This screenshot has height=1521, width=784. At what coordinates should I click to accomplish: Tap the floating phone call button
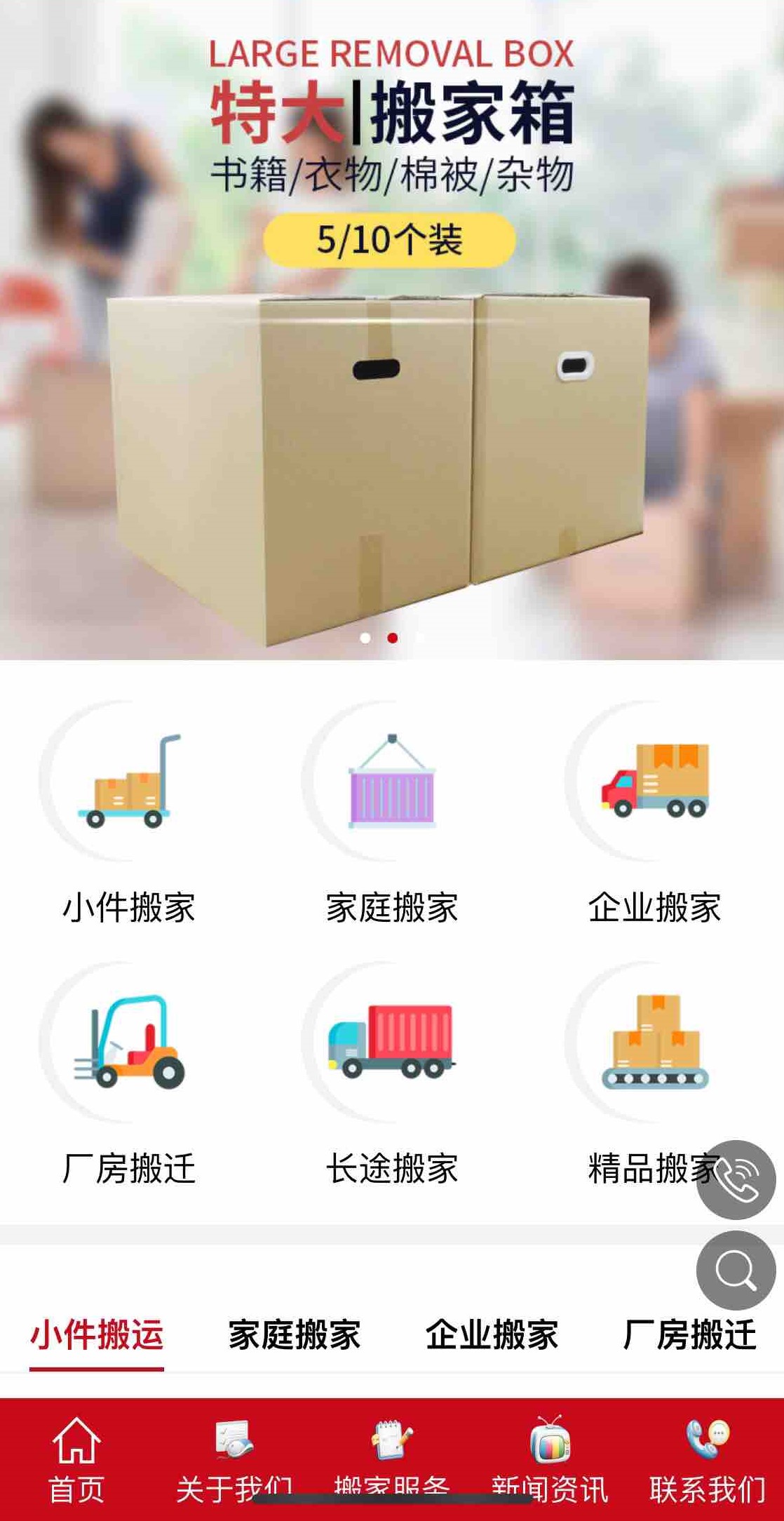click(736, 1179)
